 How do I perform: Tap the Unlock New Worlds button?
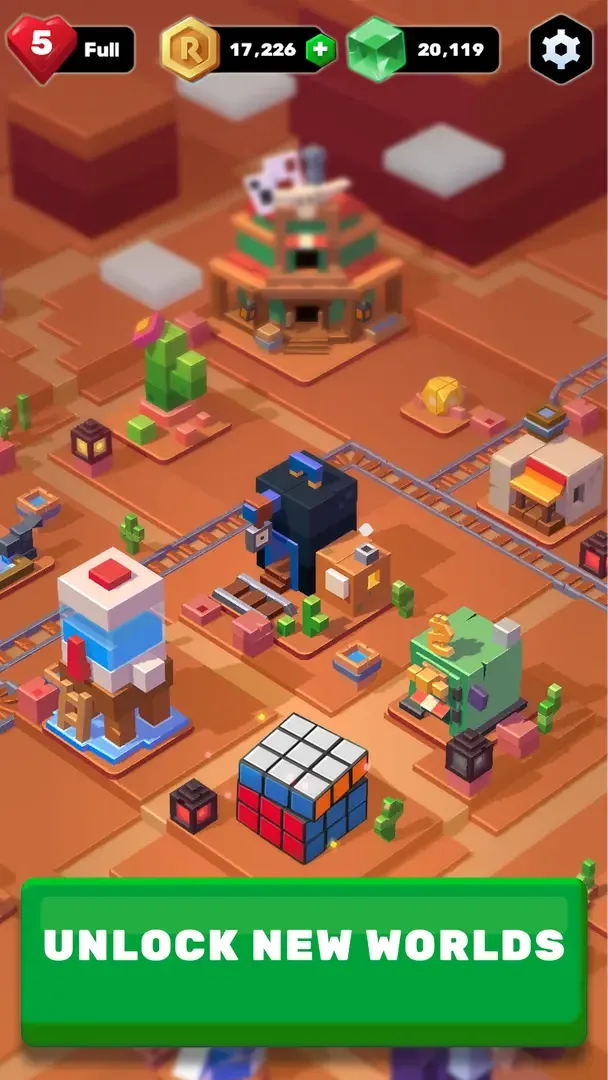[304, 945]
